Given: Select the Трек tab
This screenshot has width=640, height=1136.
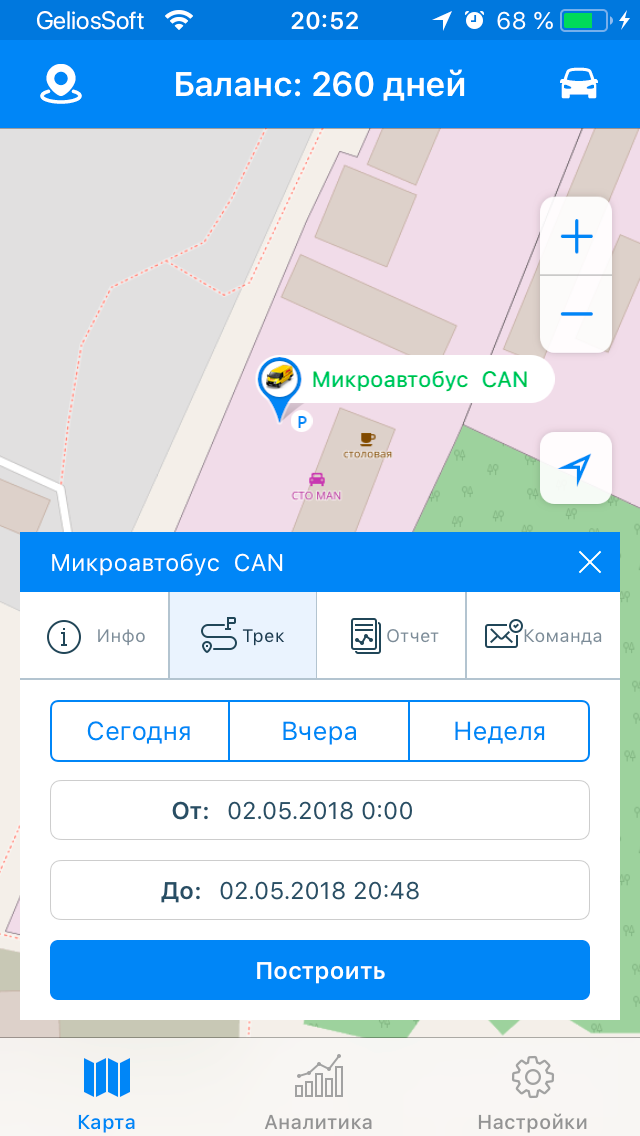Looking at the screenshot, I should tap(243, 635).
